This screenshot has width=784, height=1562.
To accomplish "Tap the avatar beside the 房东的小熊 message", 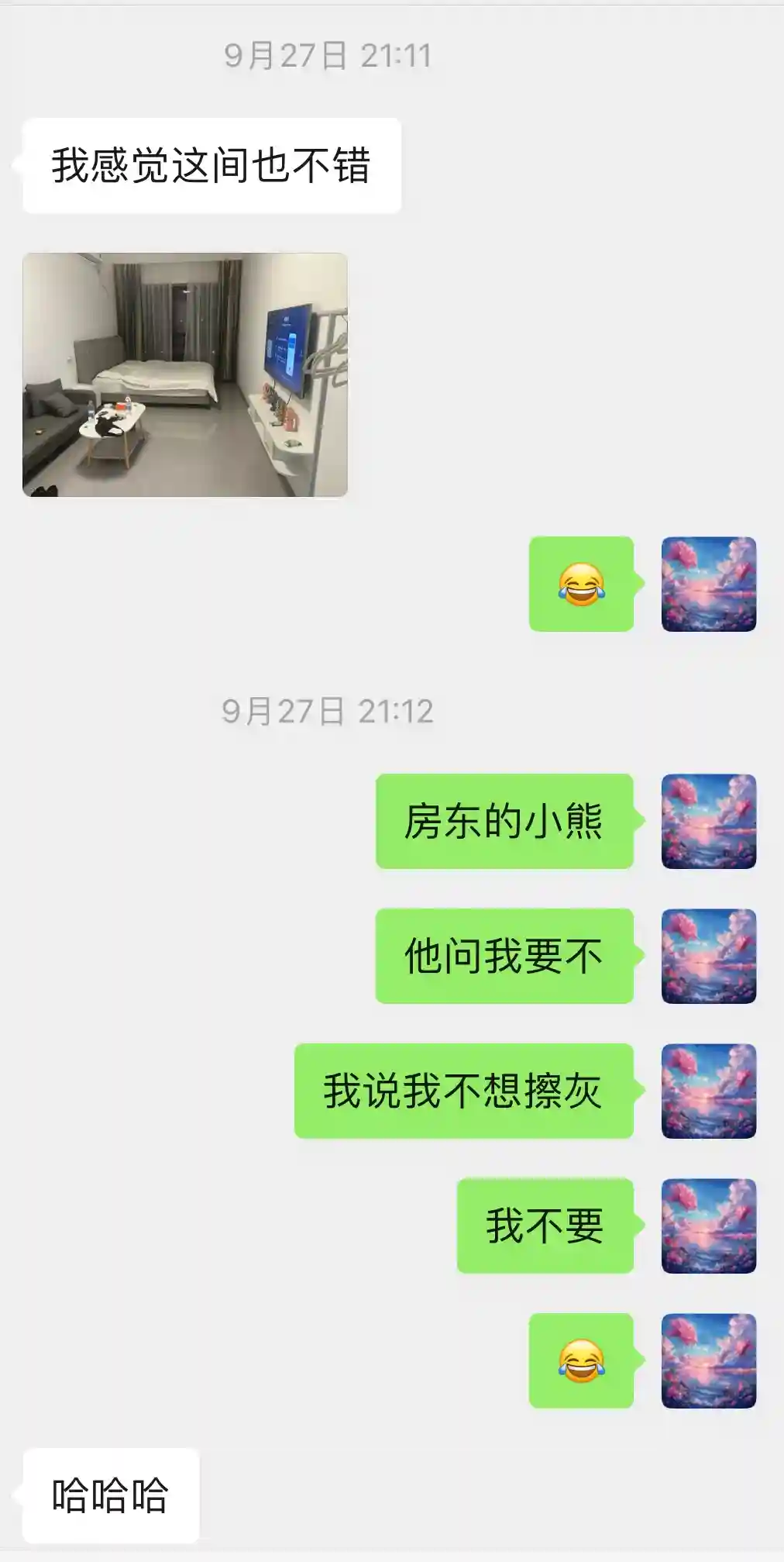I will pyautogui.click(x=708, y=821).
